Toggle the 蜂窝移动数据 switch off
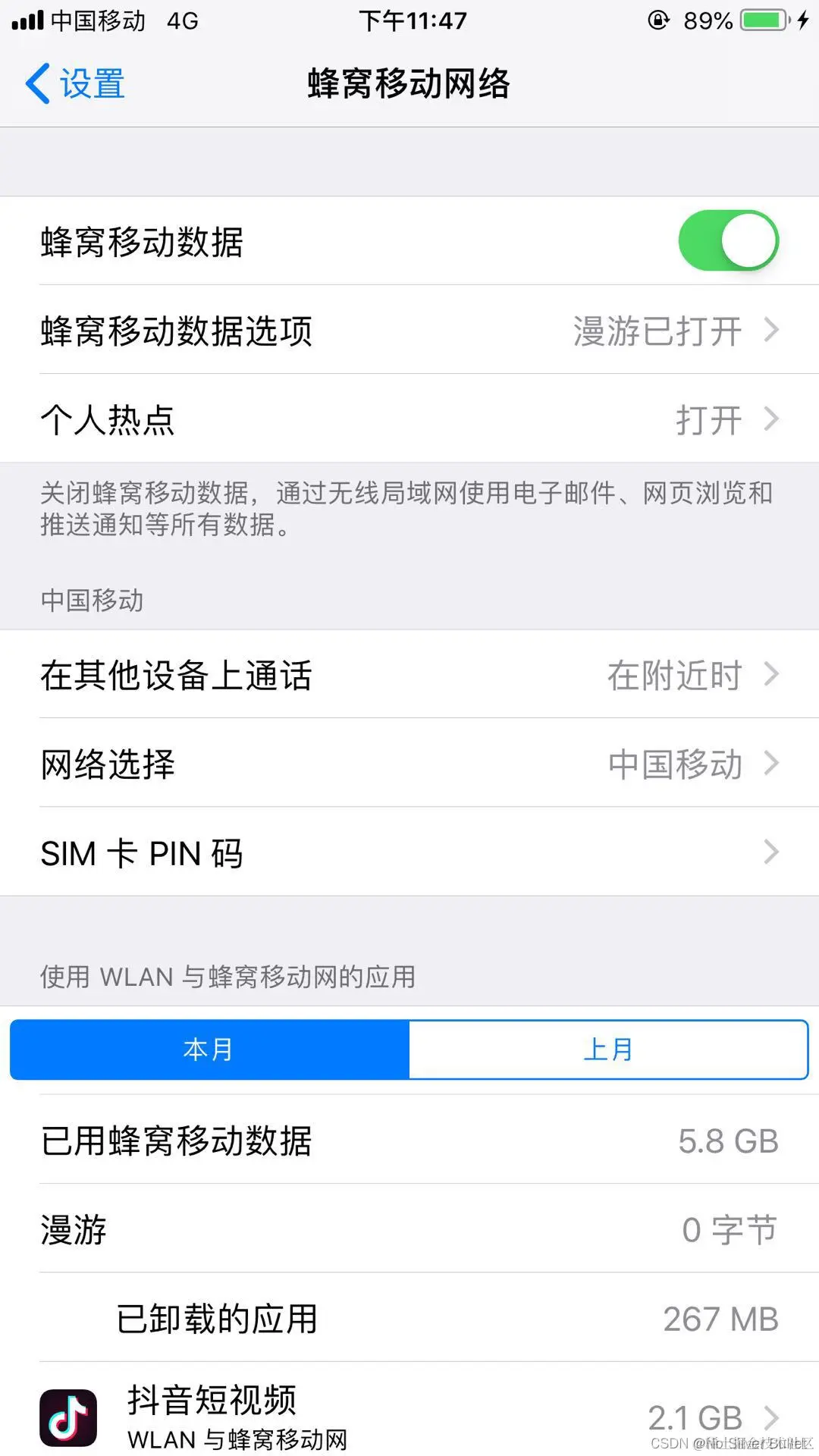 728,241
